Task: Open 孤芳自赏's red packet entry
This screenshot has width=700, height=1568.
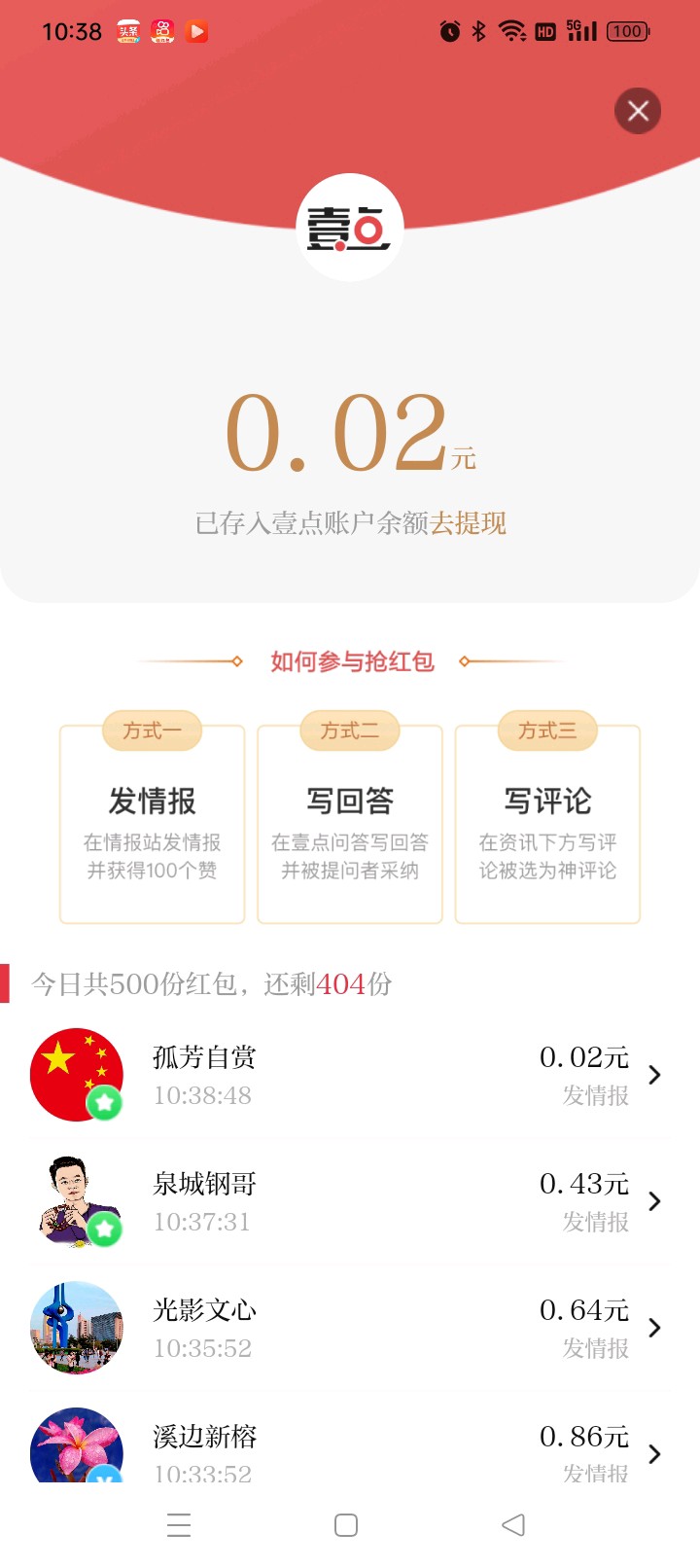Action: click(x=350, y=1075)
